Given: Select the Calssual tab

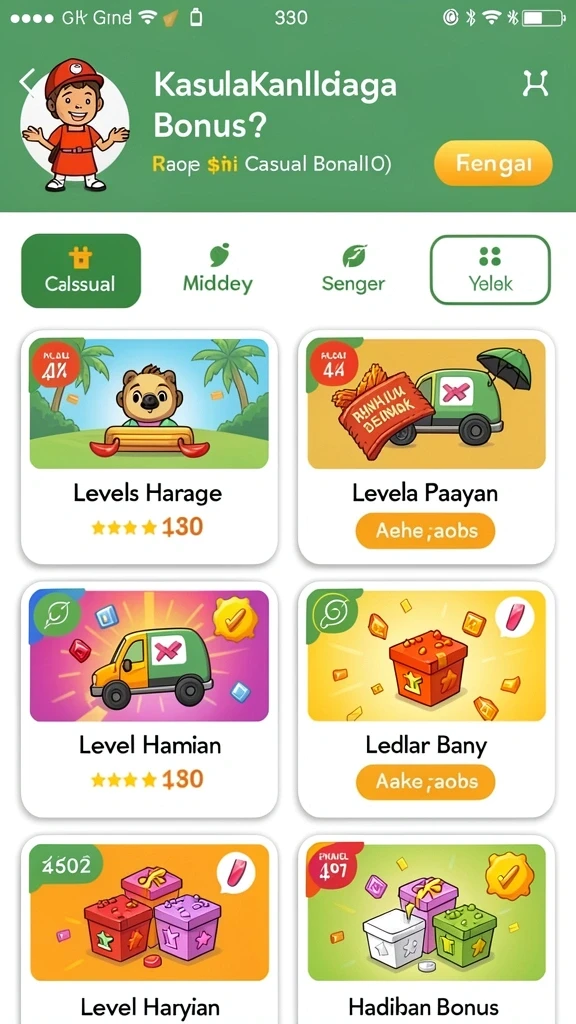Looking at the screenshot, I should [x=81, y=270].
